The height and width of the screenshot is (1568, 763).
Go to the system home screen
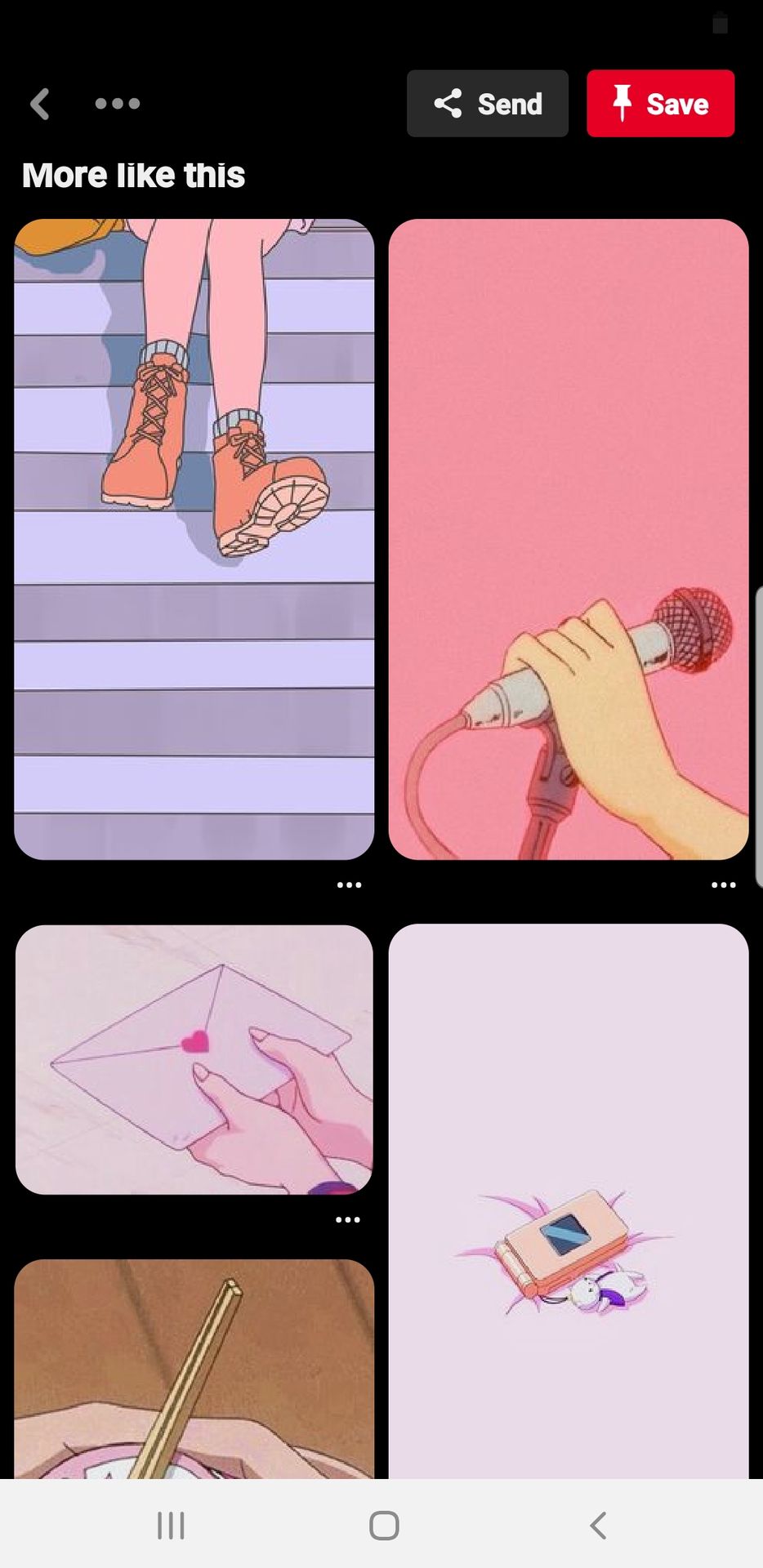tap(384, 1525)
